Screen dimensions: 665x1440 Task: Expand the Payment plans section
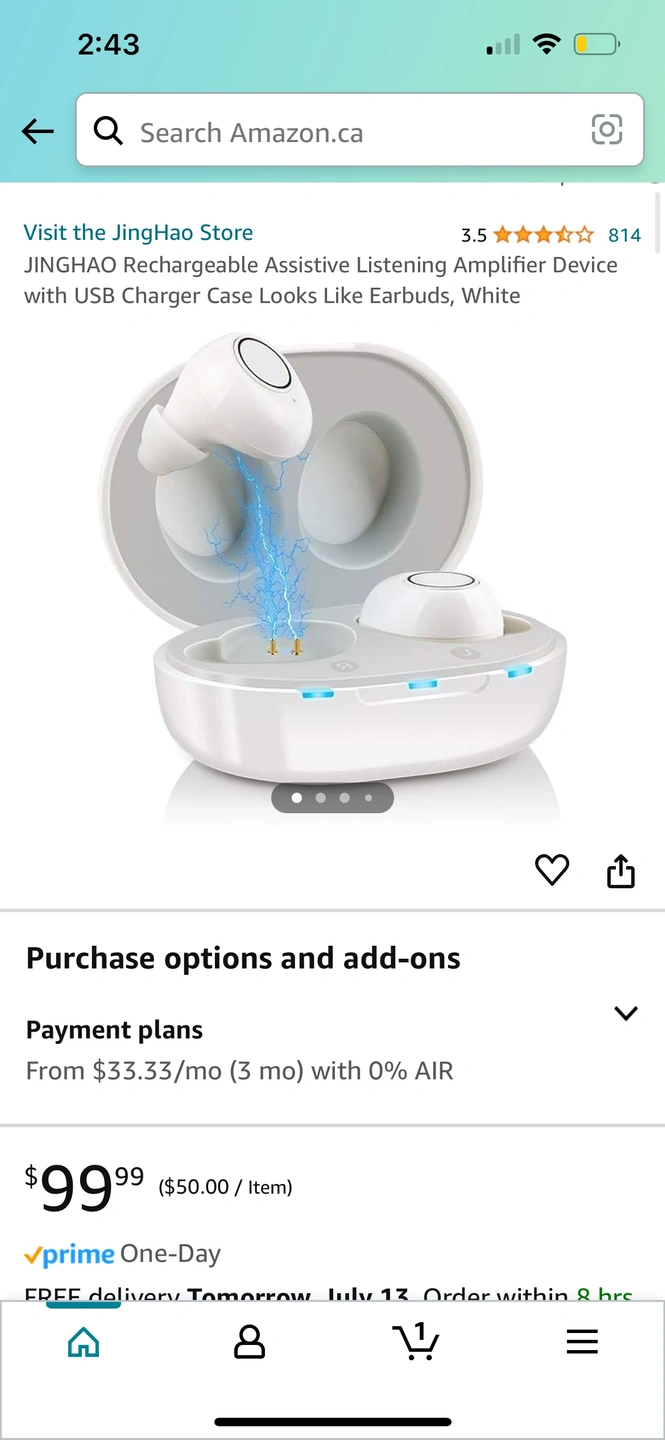pyautogui.click(x=625, y=1013)
